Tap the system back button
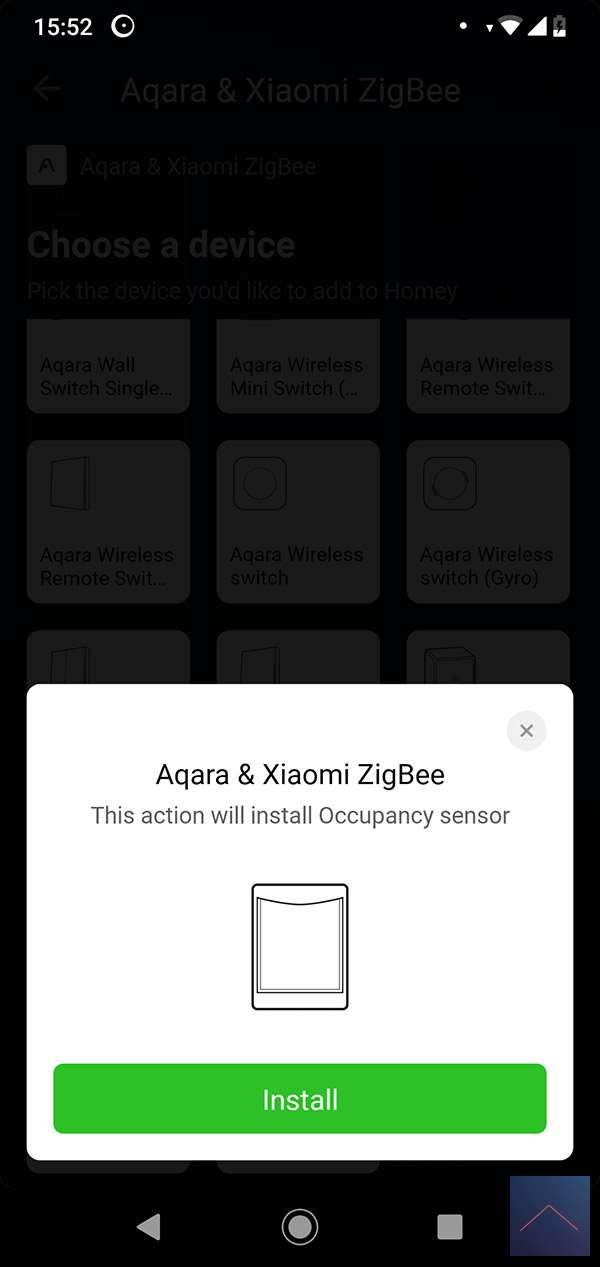 [x=149, y=1226]
